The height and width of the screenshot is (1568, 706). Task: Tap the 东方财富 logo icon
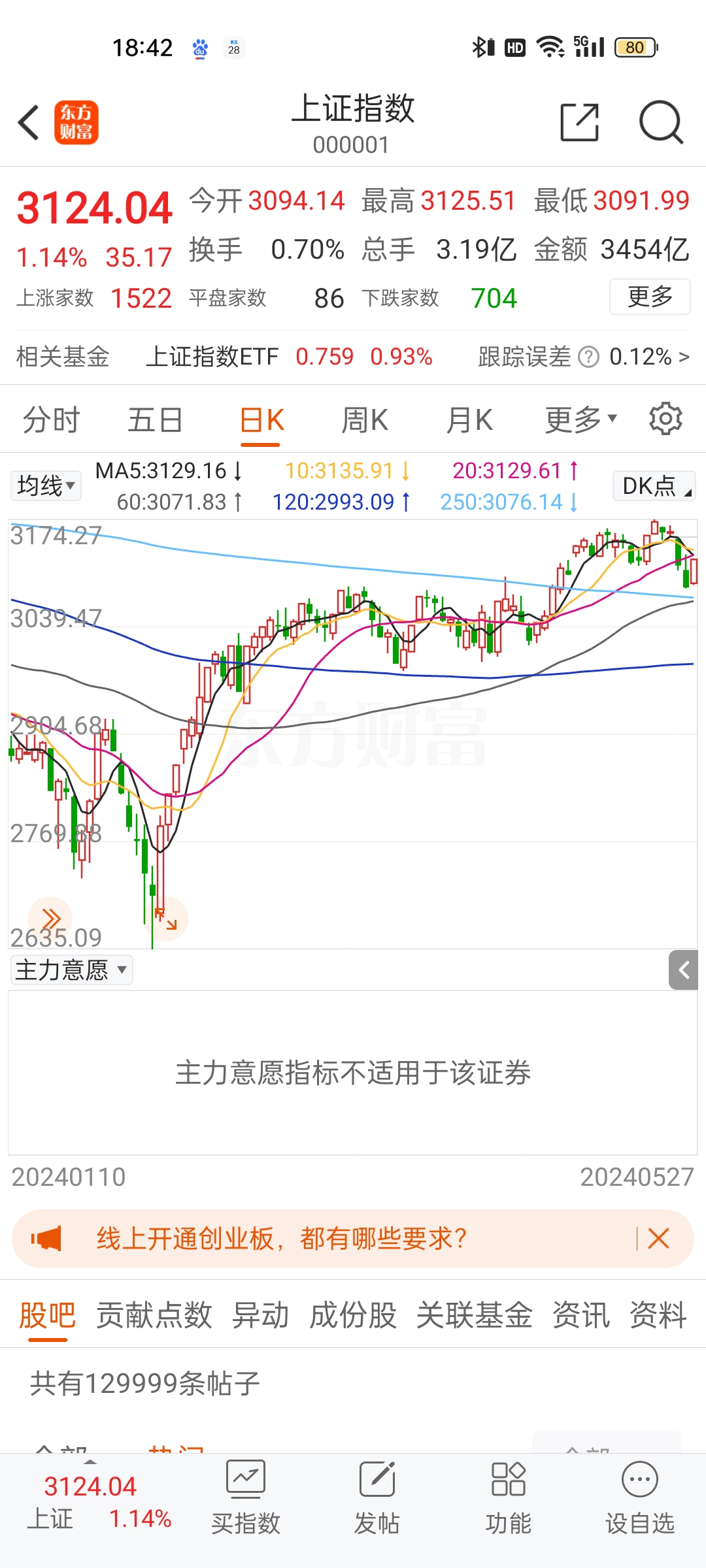pos(76,122)
